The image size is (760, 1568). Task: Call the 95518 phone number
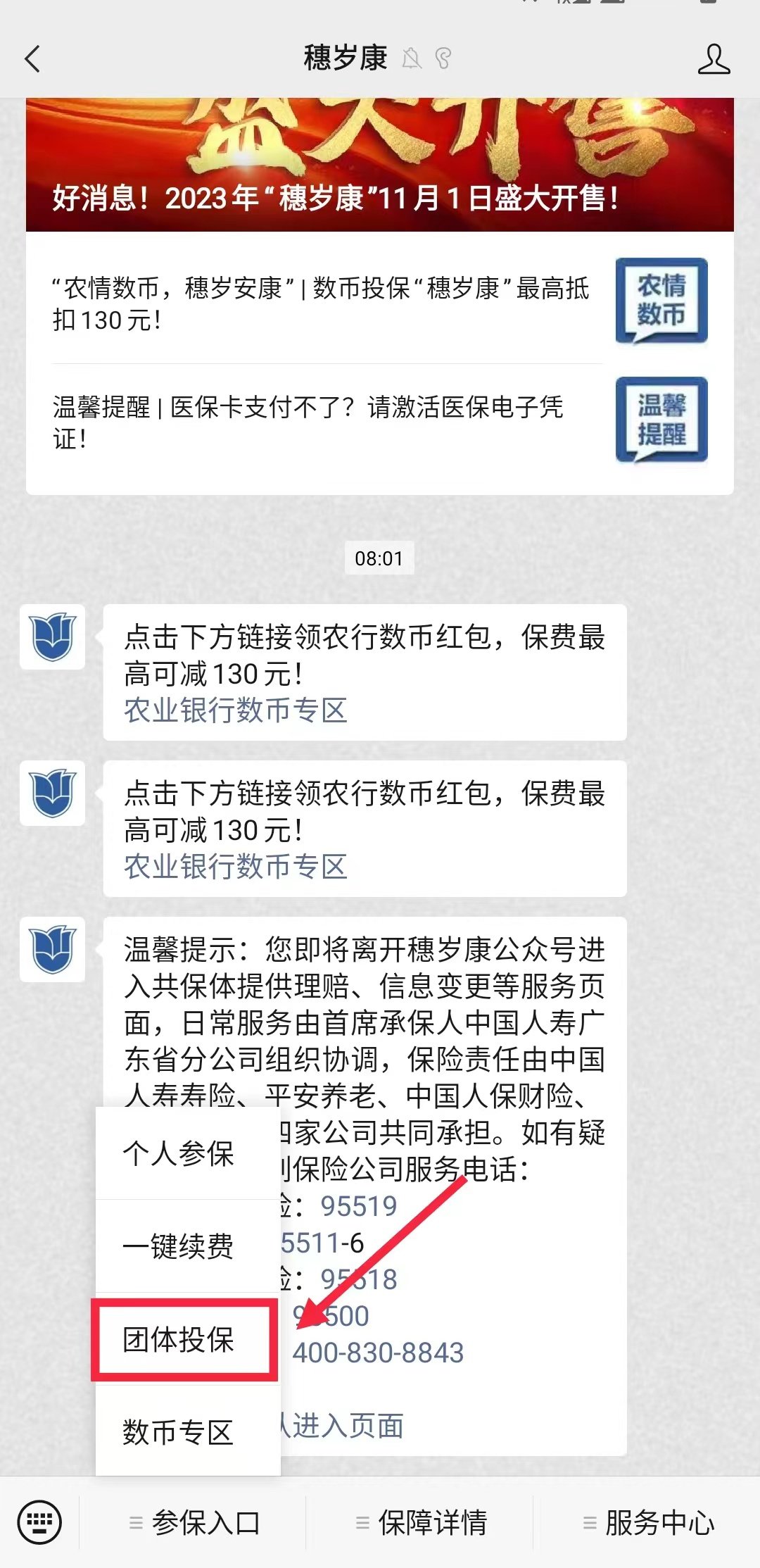[x=359, y=1279]
